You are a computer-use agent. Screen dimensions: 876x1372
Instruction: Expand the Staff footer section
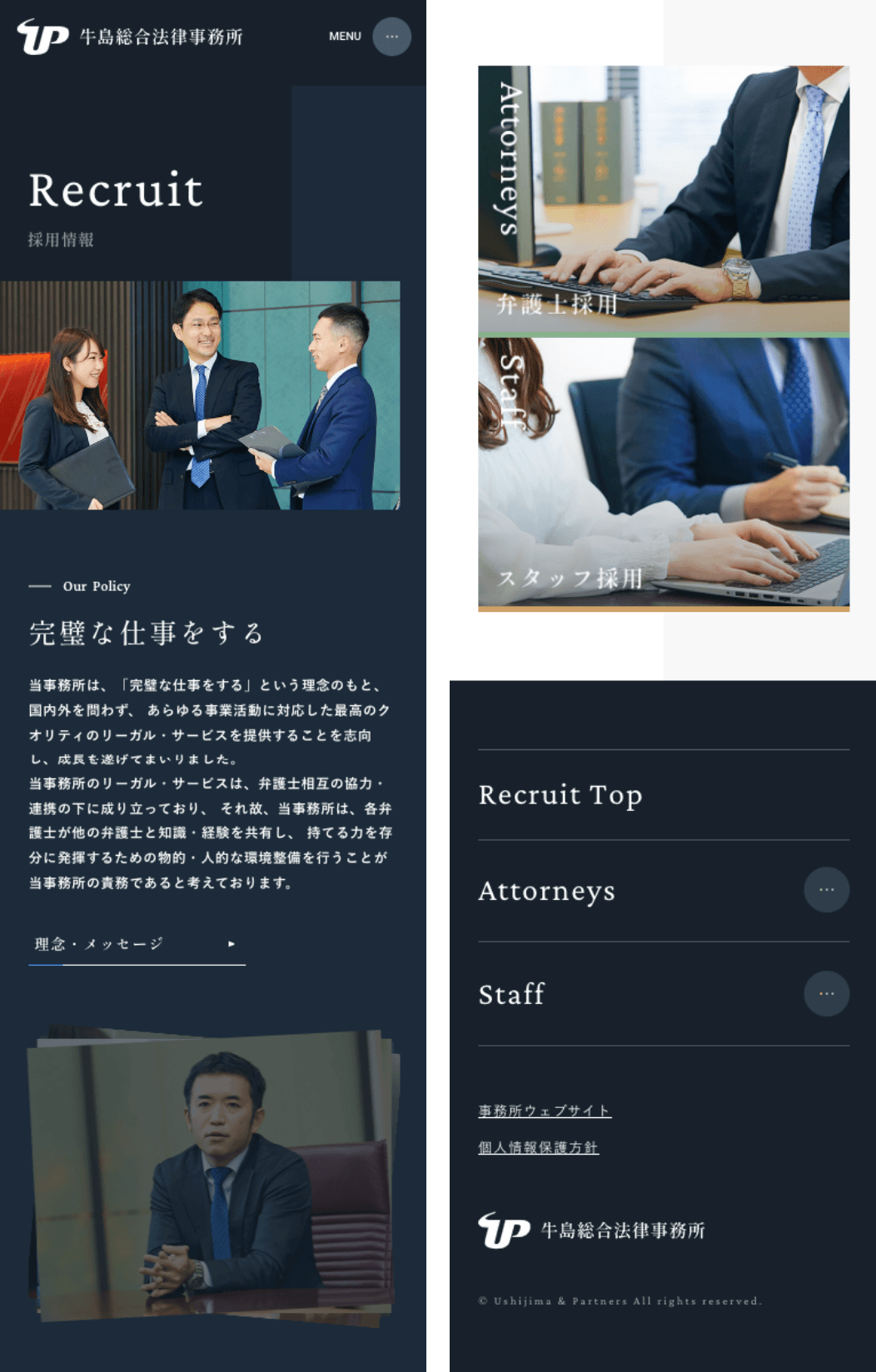tap(826, 993)
